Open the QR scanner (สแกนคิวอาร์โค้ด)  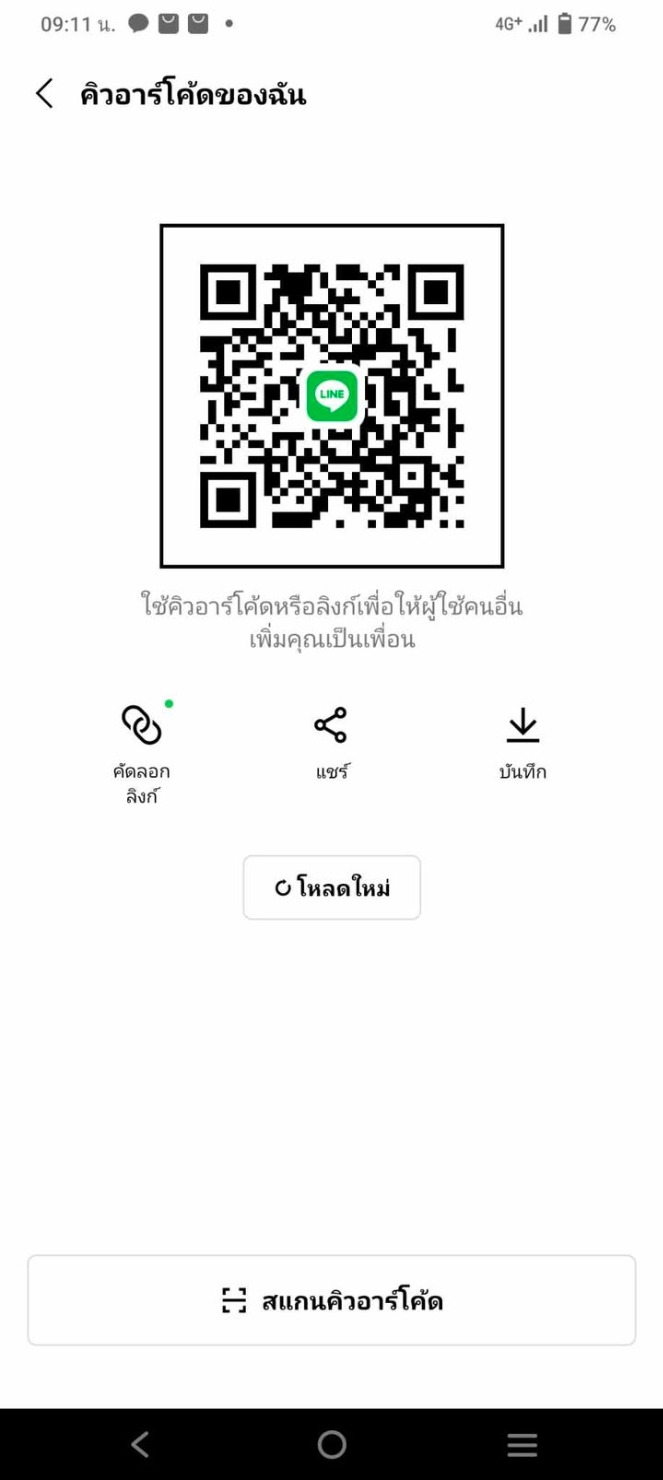(x=331, y=1300)
